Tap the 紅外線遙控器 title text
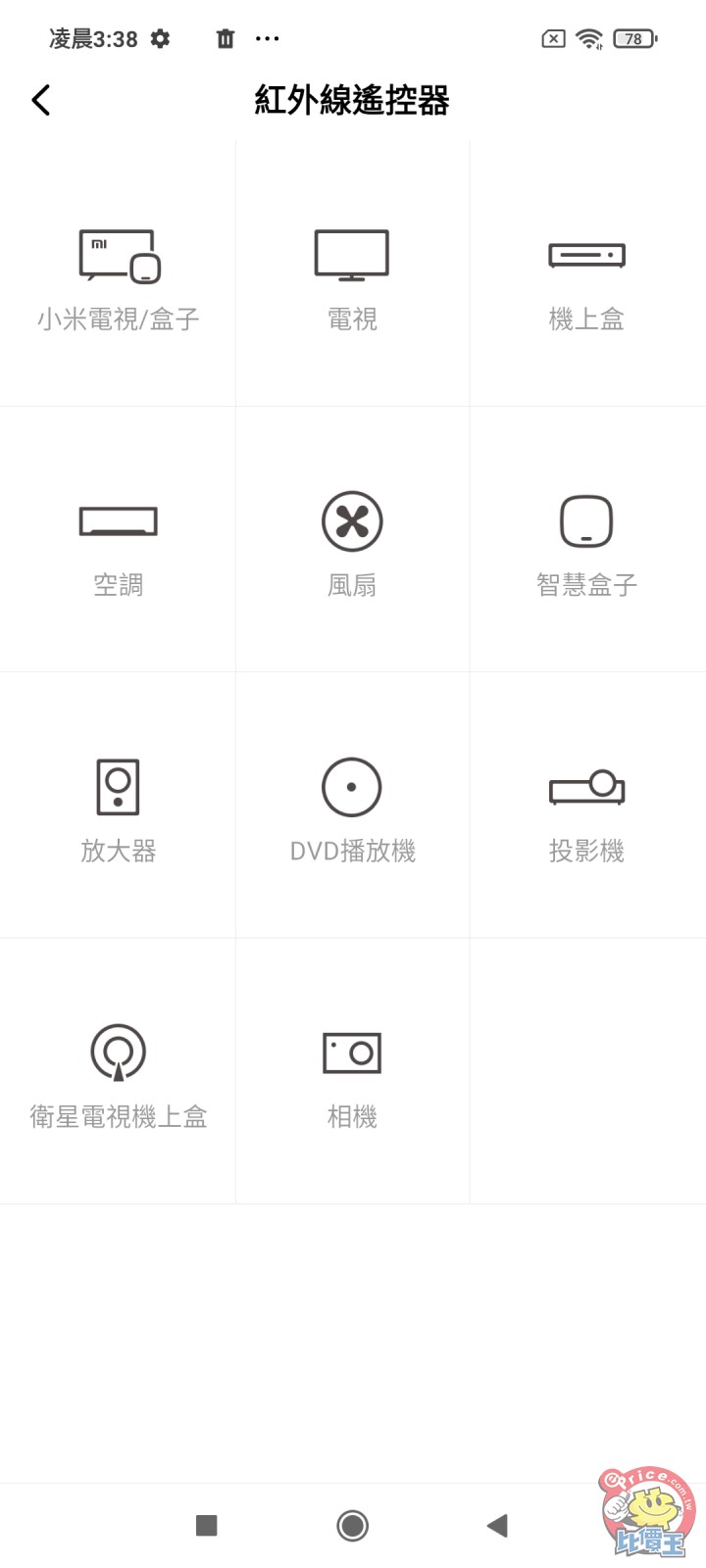The width and height of the screenshot is (706, 1568). (352, 99)
